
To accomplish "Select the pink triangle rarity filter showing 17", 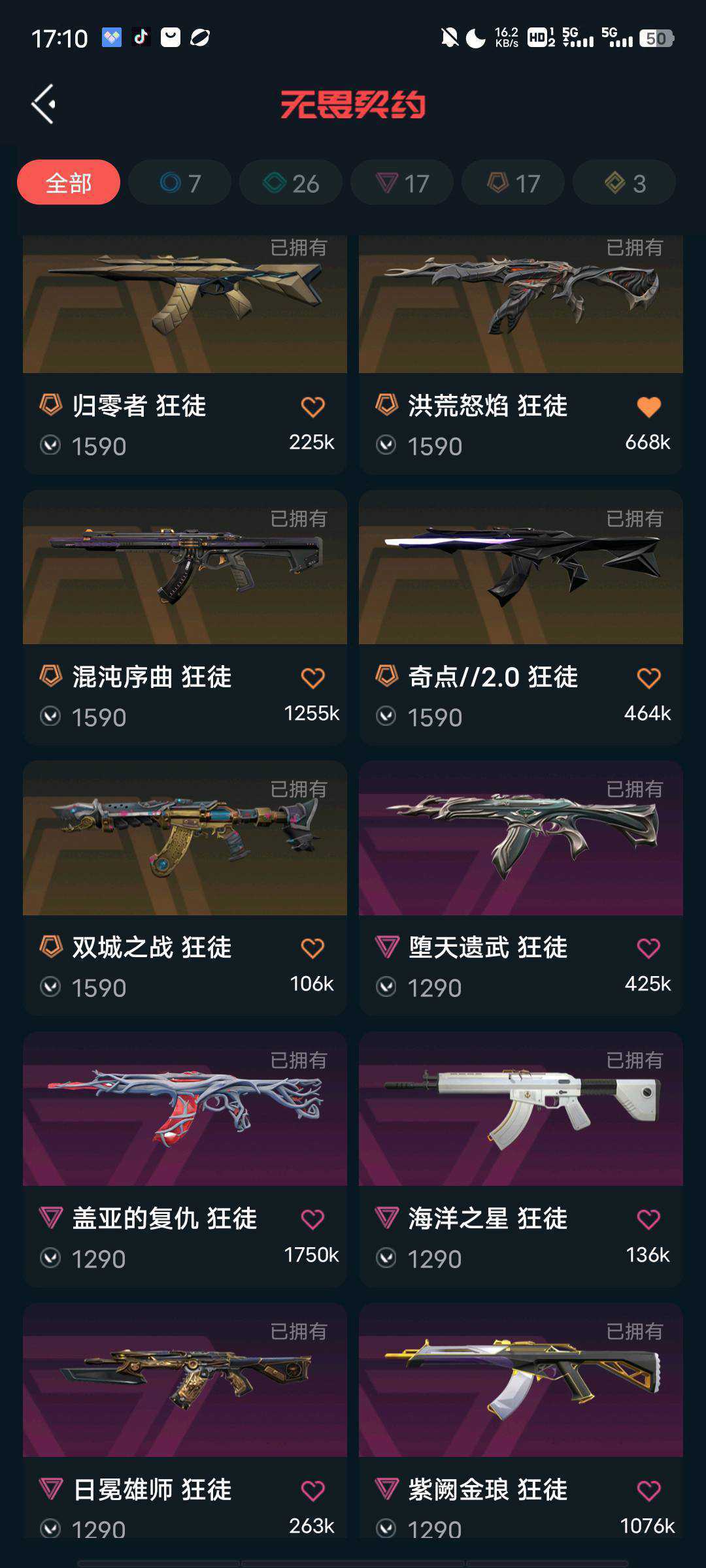I will tap(401, 182).
